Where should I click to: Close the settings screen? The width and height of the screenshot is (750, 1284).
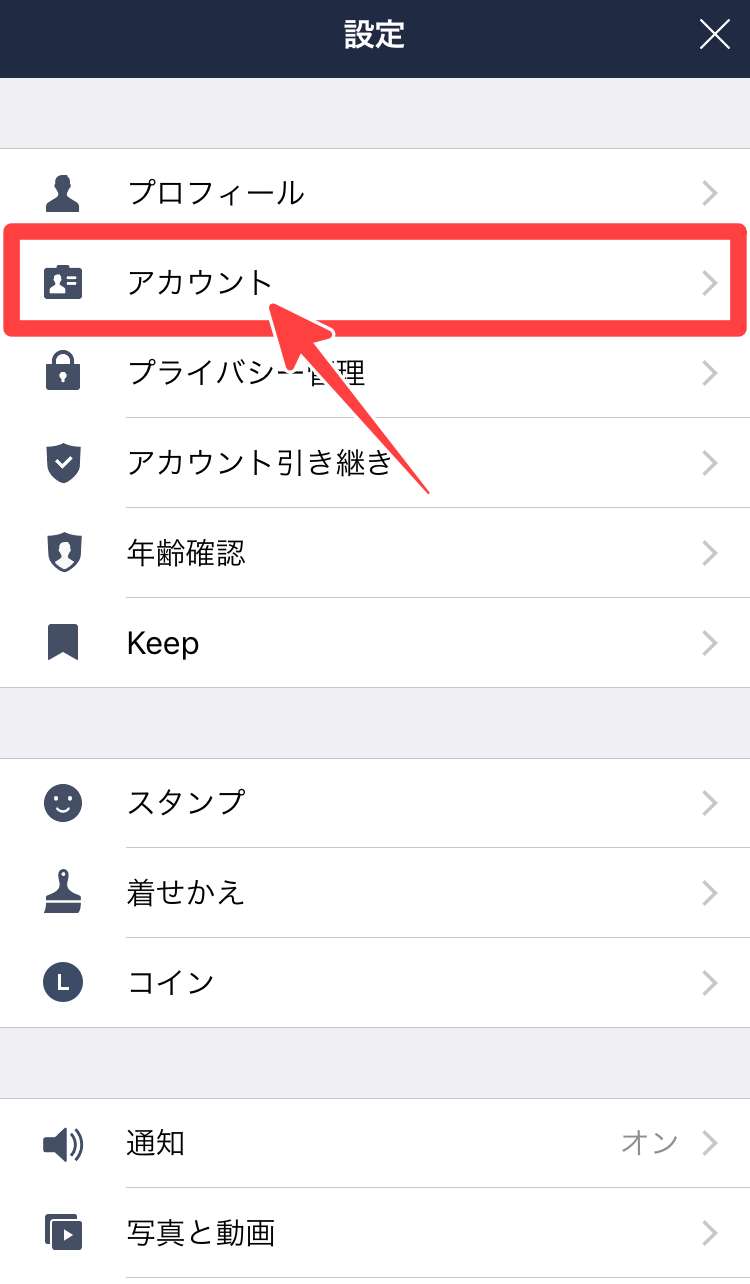tap(714, 36)
